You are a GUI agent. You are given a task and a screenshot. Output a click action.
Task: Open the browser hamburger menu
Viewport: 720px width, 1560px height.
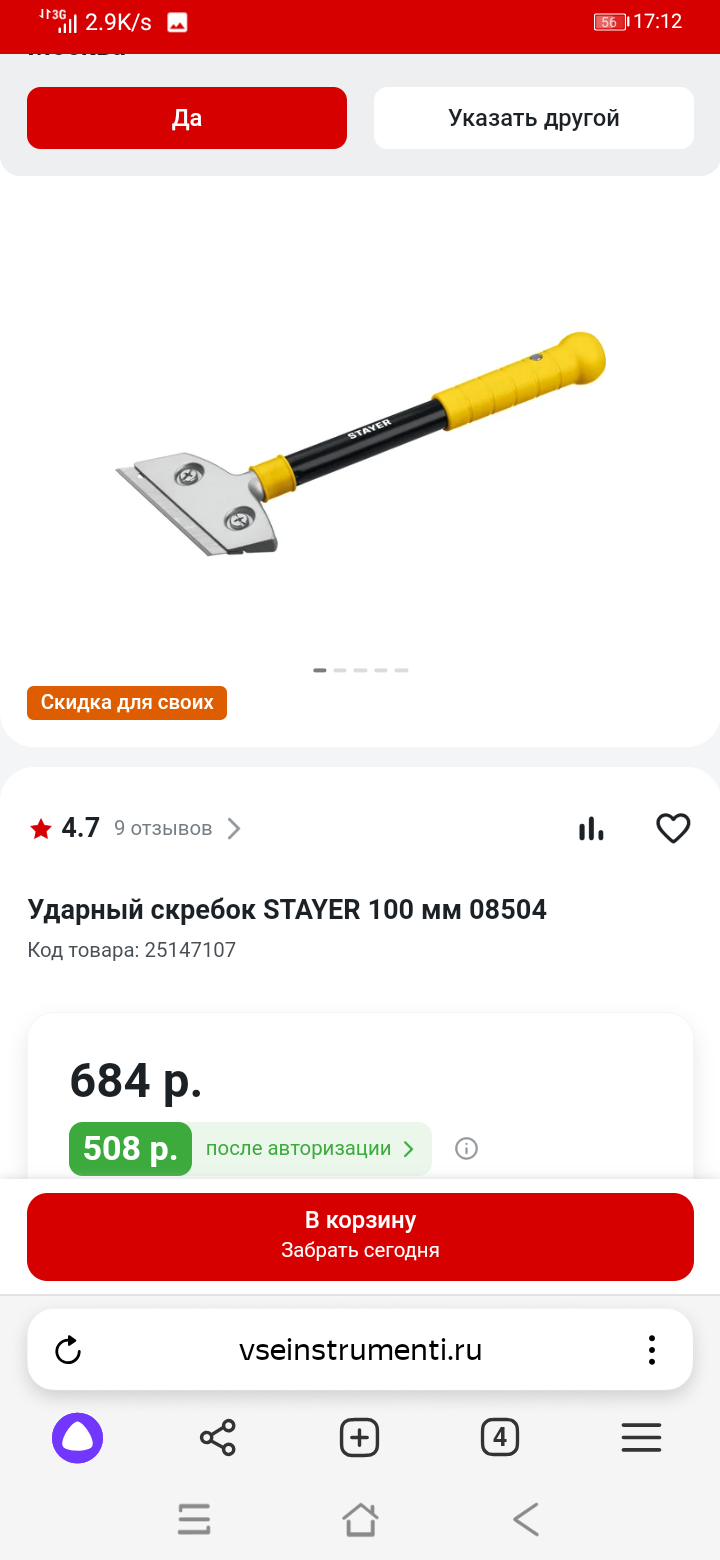pos(641,1438)
